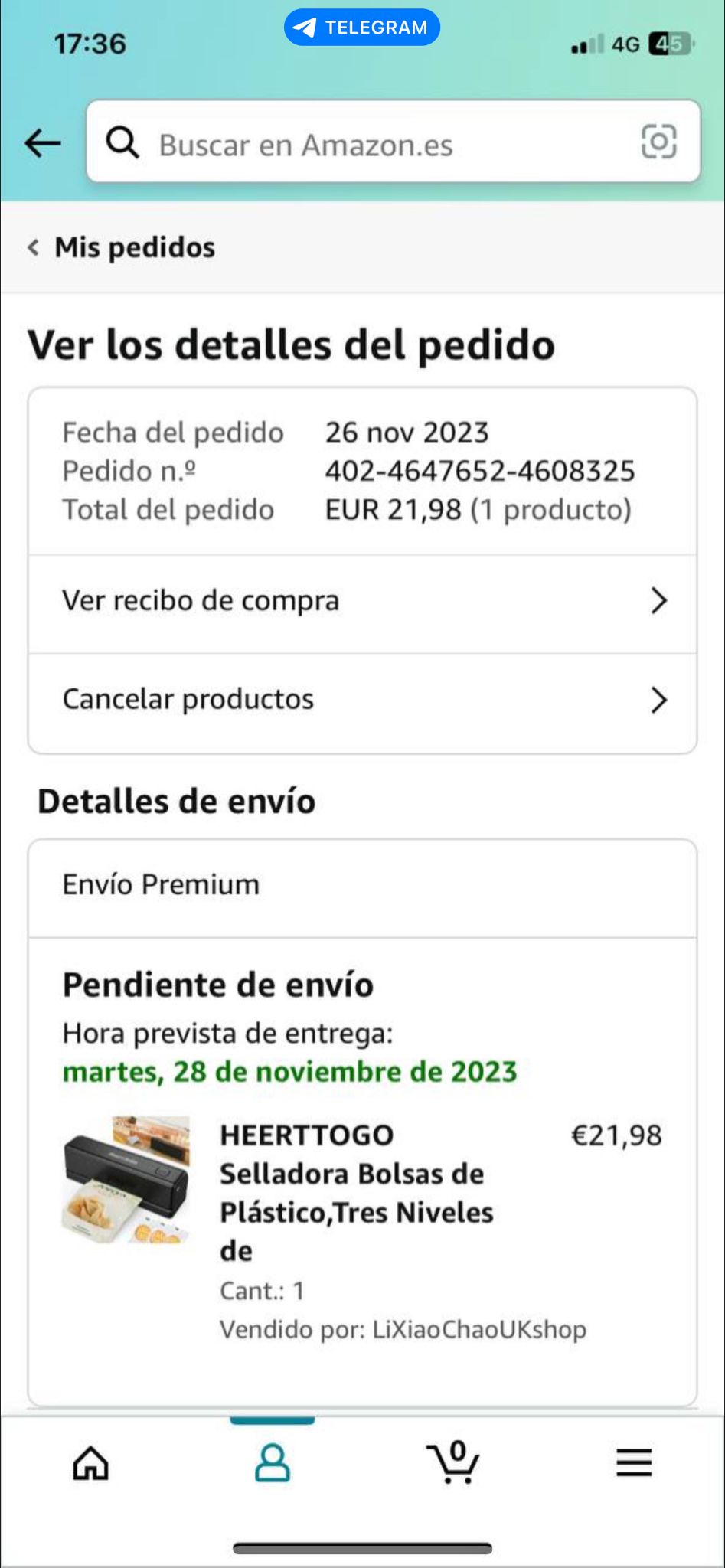725x1568 pixels.
Task: Select Cancelar productos
Action: pos(362,700)
